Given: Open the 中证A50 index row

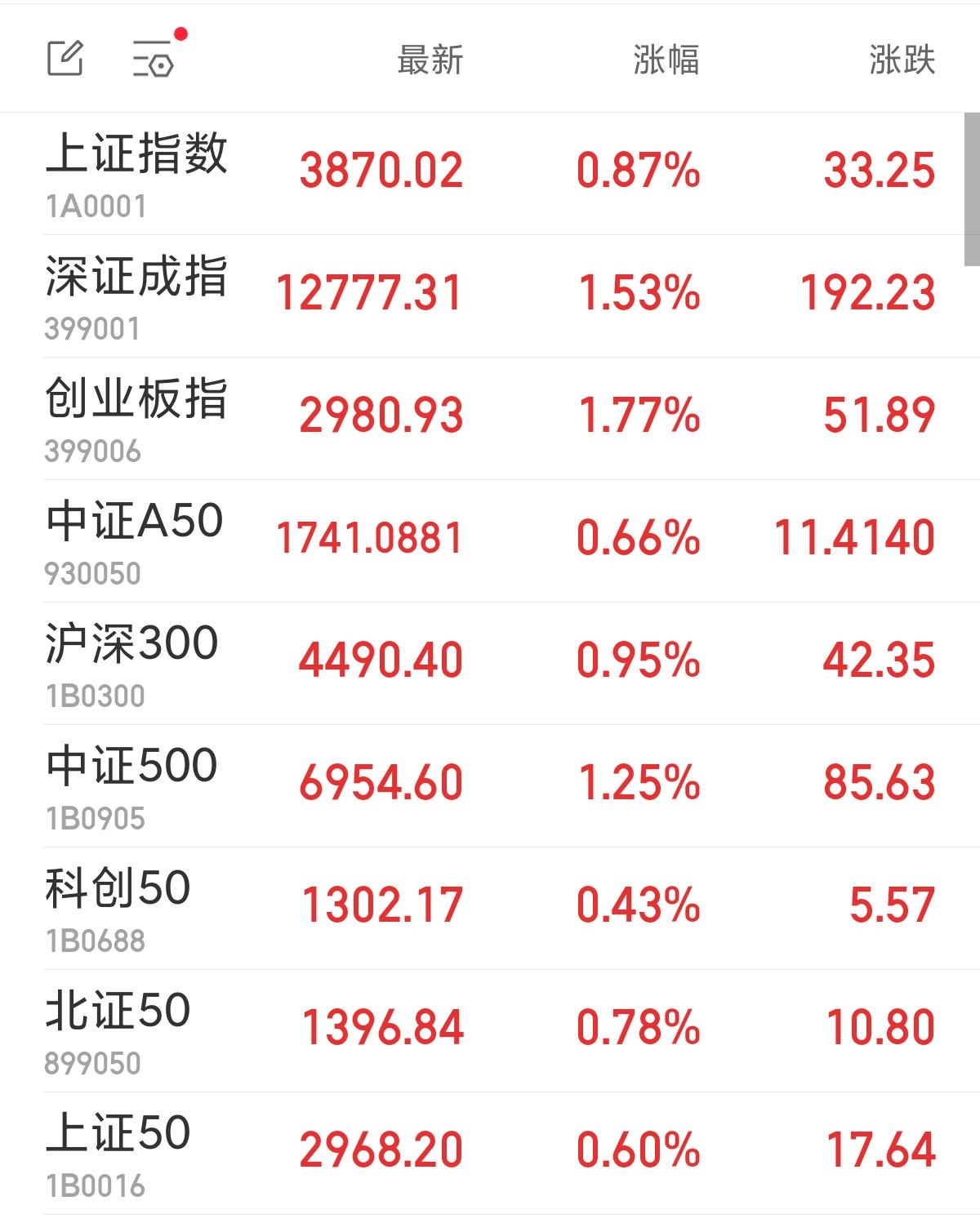Looking at the screenshot, I should click(135, 540).
